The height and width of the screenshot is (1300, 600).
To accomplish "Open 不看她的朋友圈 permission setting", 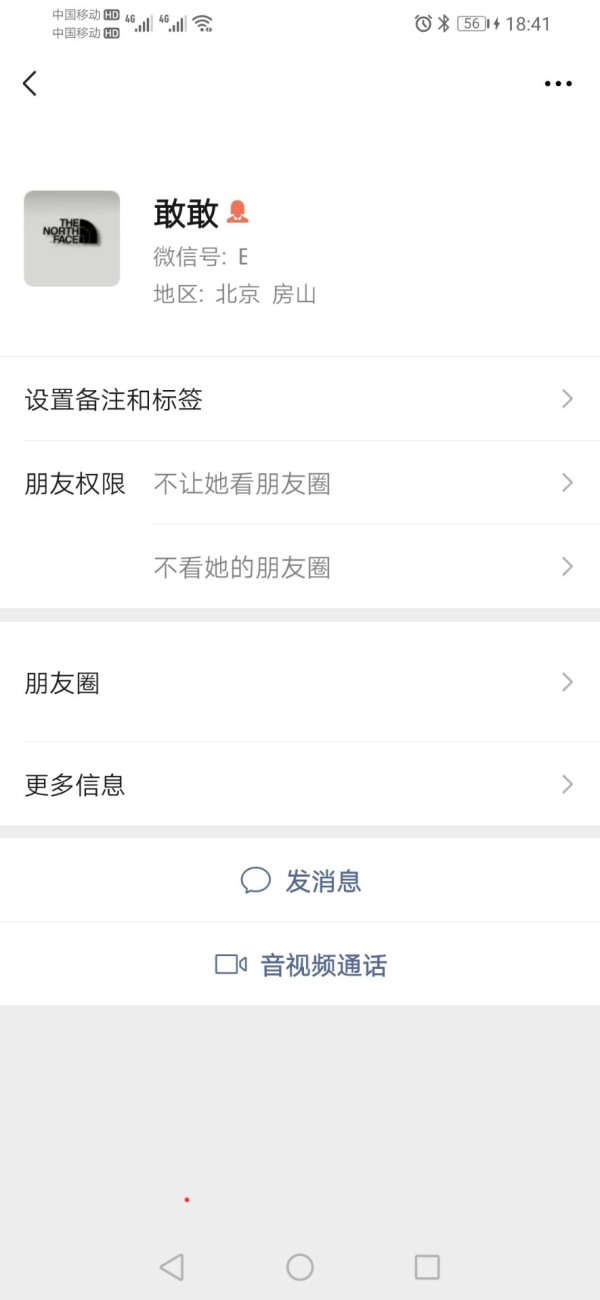I will (x=376, y=567).
